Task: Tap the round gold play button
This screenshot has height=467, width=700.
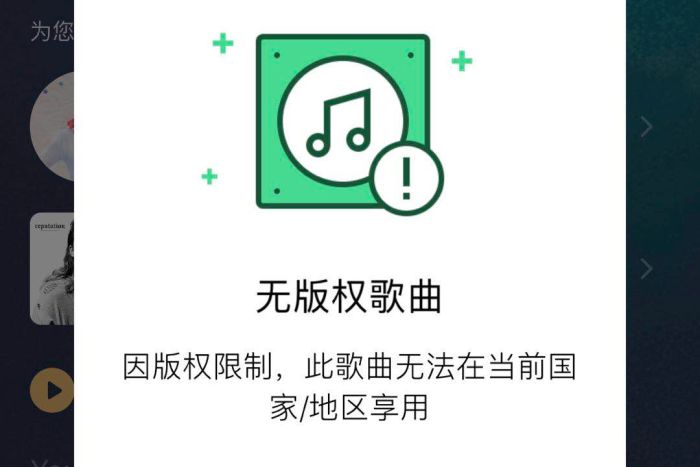Action: [x=52, y=390]
